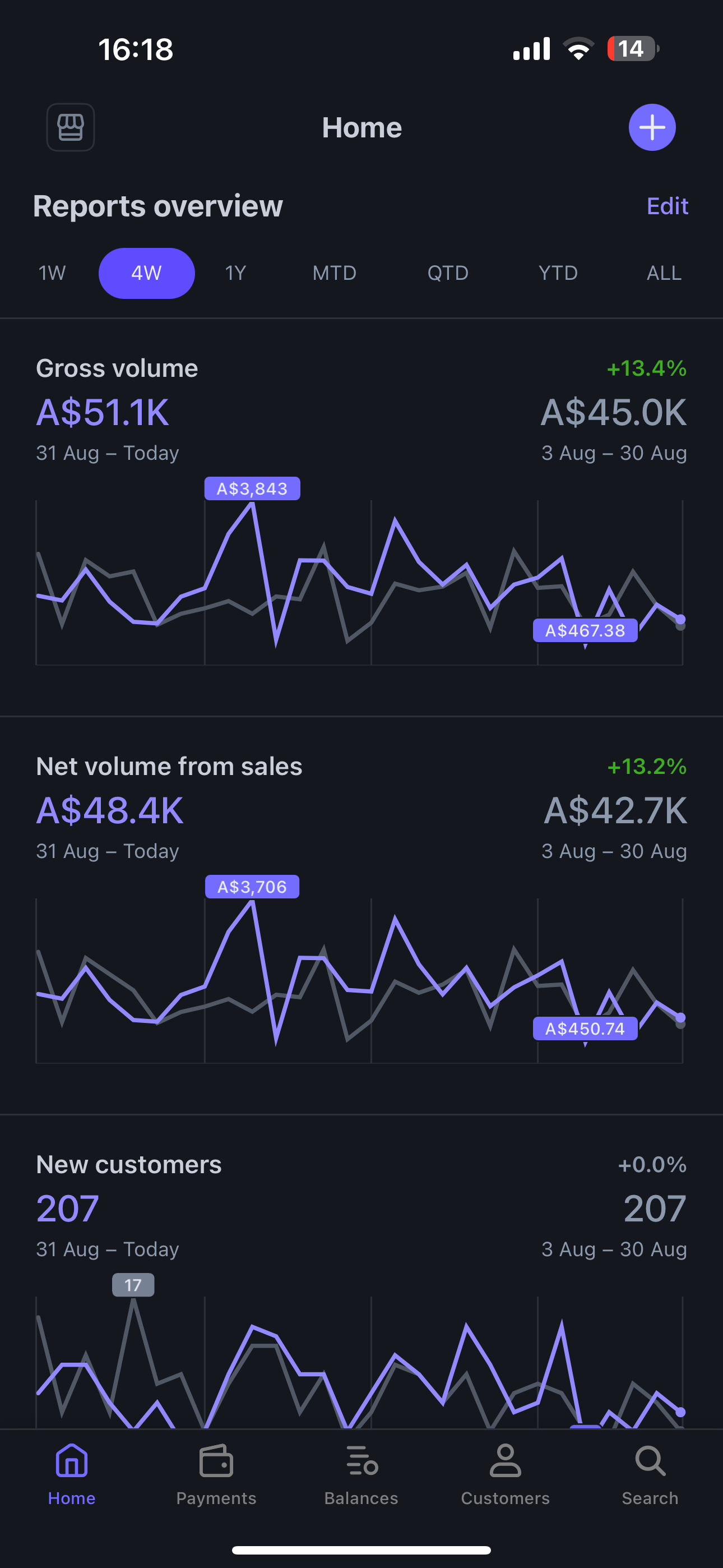Switch report range to 1W
Image resolution: width=723 pixels, height=1568 pixels.
51,273
